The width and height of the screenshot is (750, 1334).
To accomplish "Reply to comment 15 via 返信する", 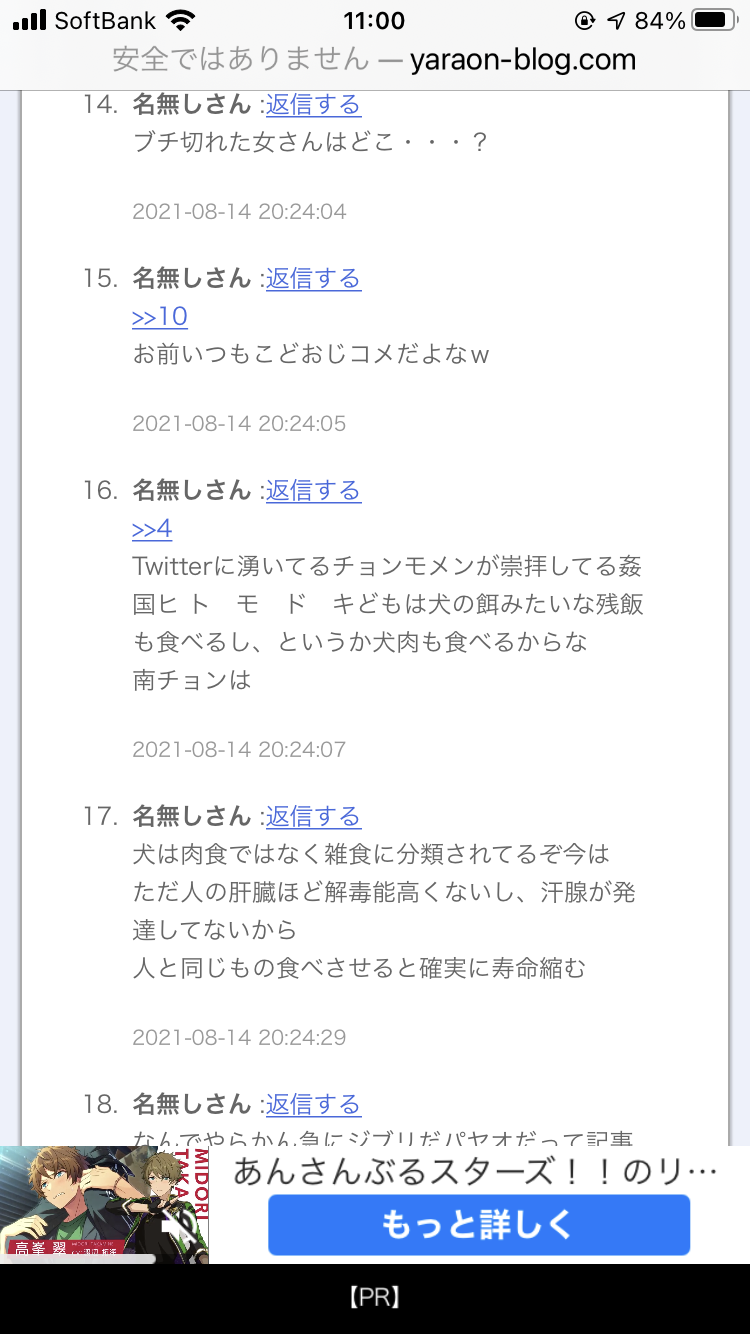I will pos(313,278).
